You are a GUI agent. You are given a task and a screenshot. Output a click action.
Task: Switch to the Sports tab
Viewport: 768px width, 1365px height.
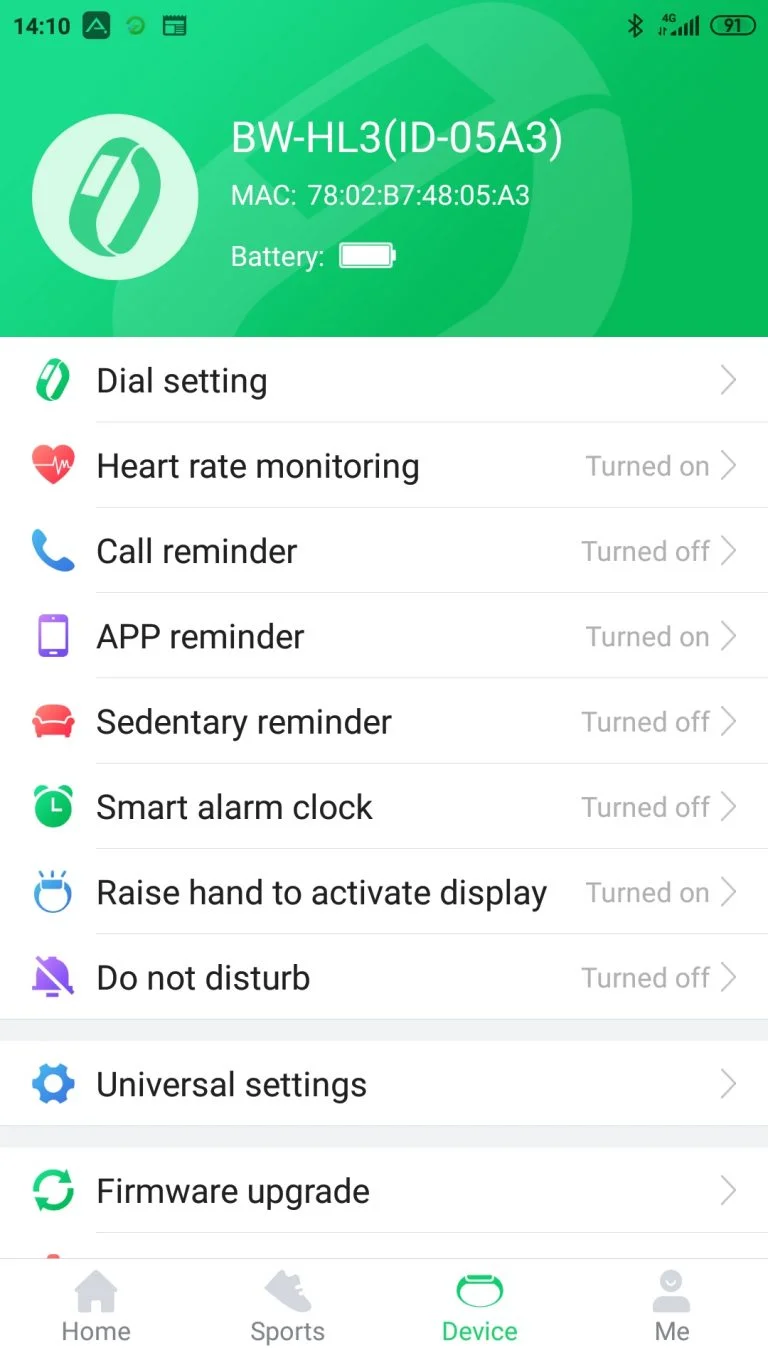(288, 1308)
